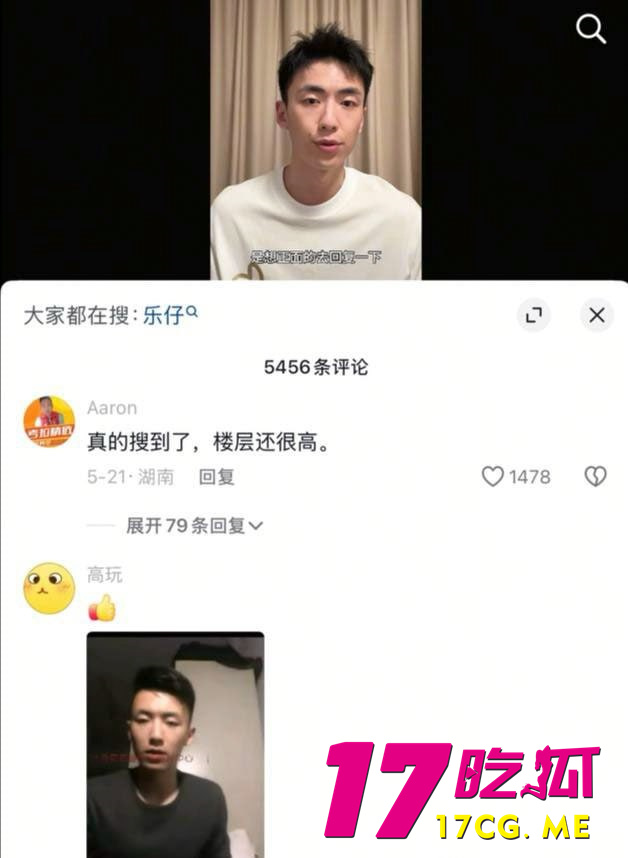Viewport: 628px width, 858px height.
Task: Open Aaron's profile avatar
Action: click(49, 421)
